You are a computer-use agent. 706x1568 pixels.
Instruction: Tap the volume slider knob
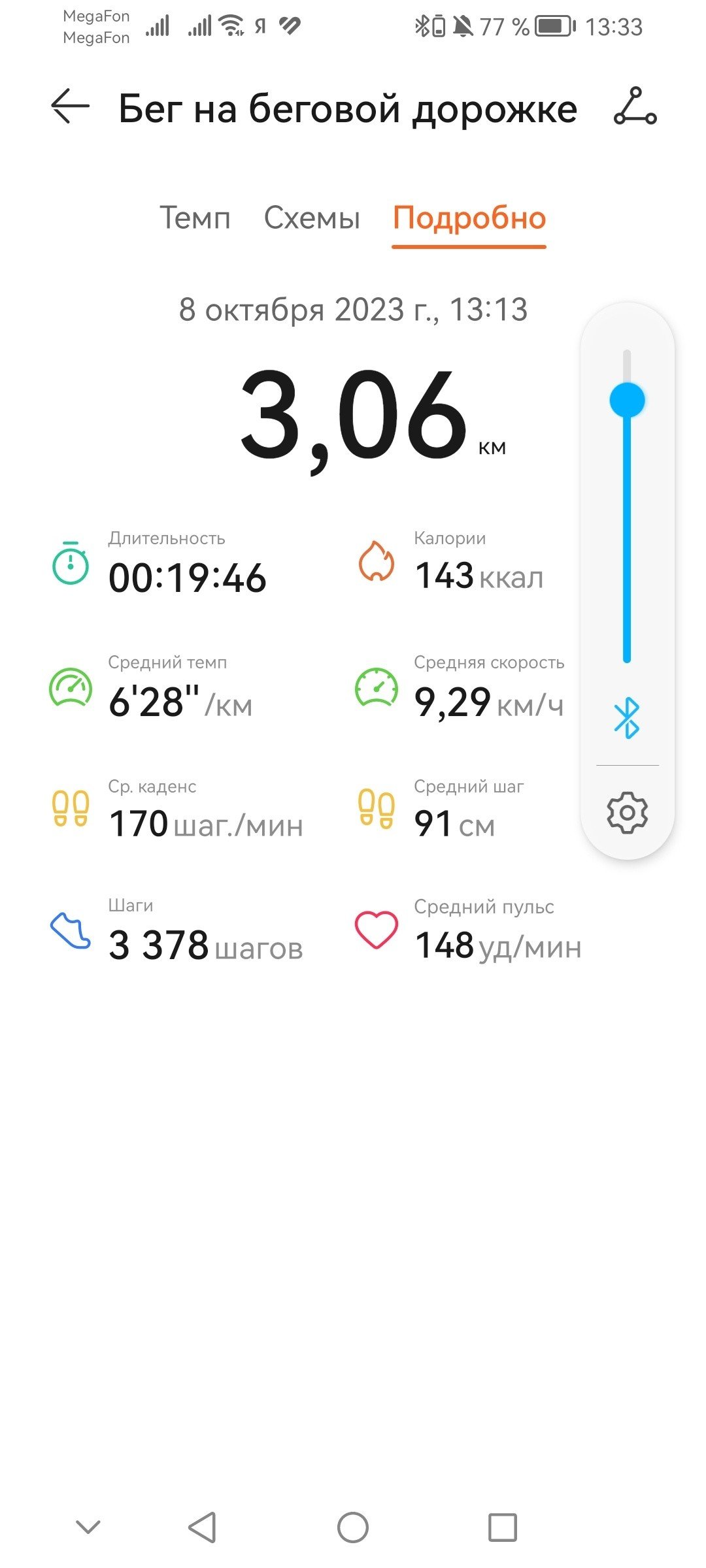tap(627, 400)
